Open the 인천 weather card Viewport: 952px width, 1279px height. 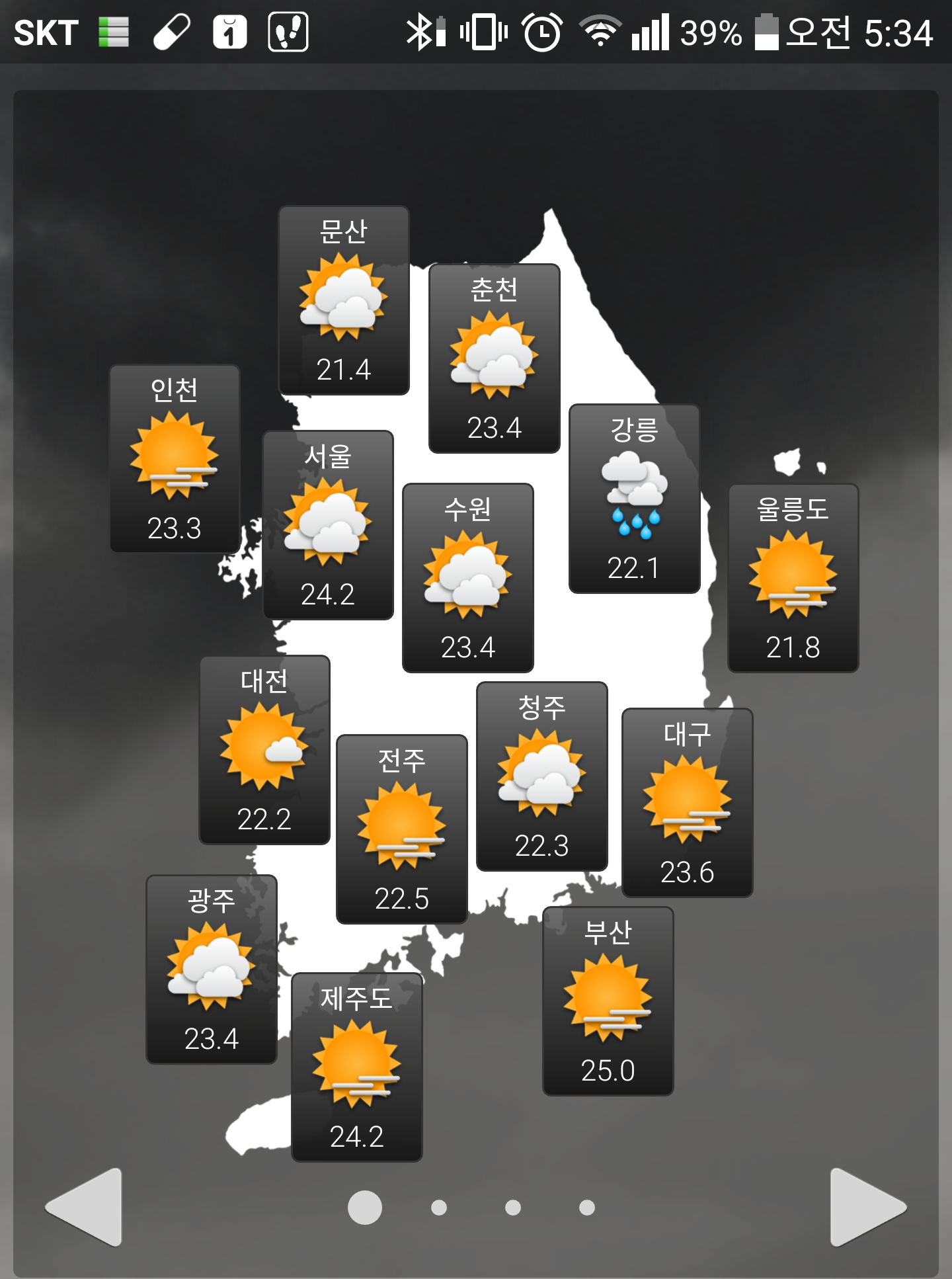tap(175, 459)
